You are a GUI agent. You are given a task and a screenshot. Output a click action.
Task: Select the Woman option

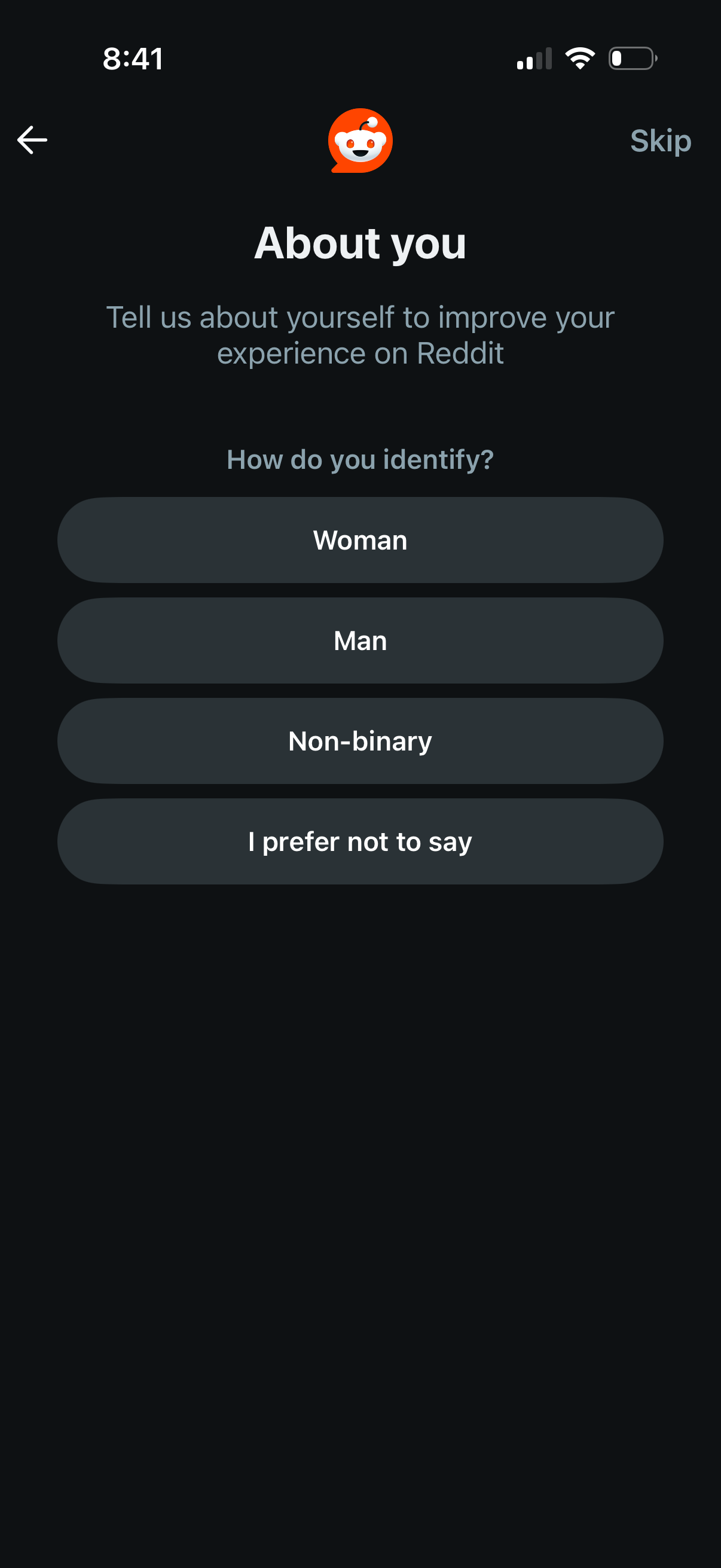click(360, 539)
